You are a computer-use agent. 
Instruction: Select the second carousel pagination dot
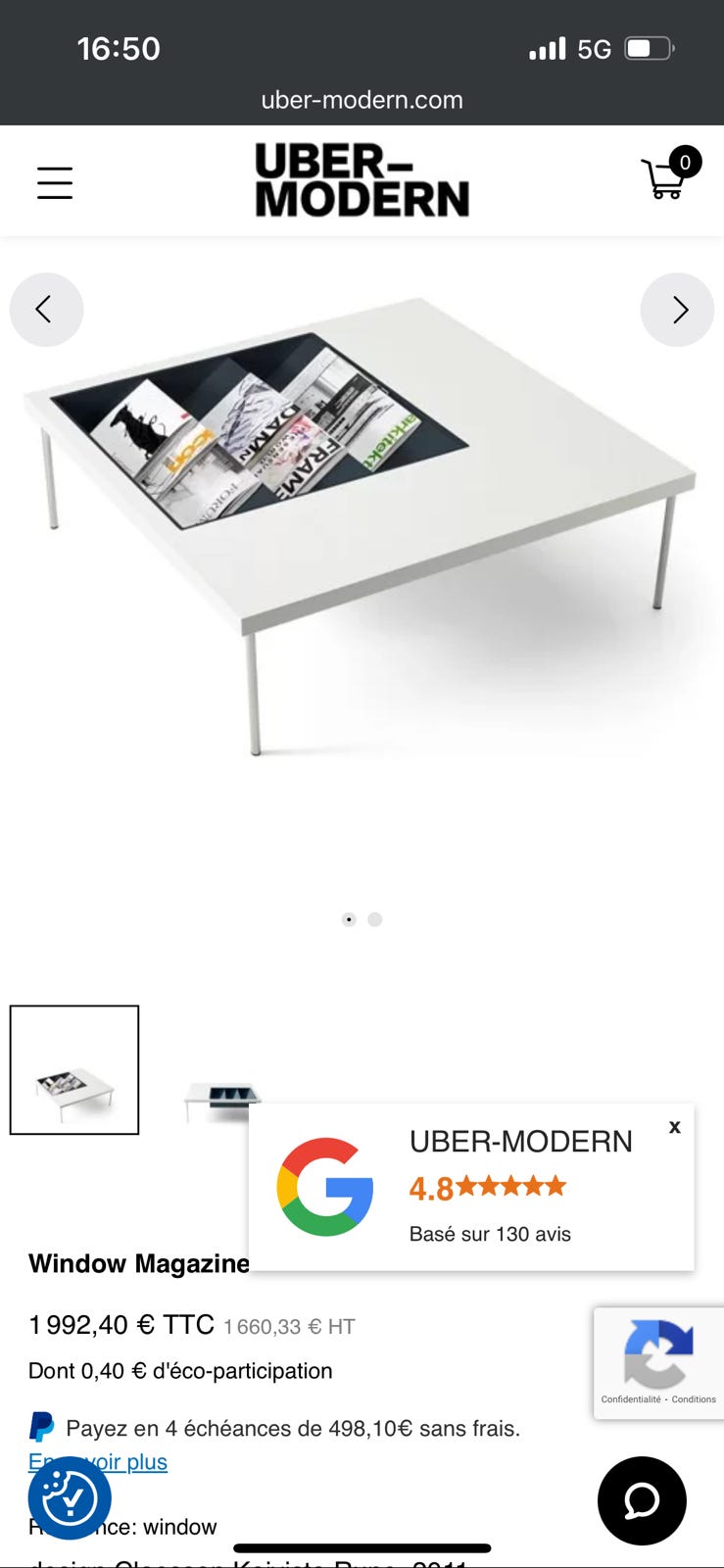coord(374,919)
